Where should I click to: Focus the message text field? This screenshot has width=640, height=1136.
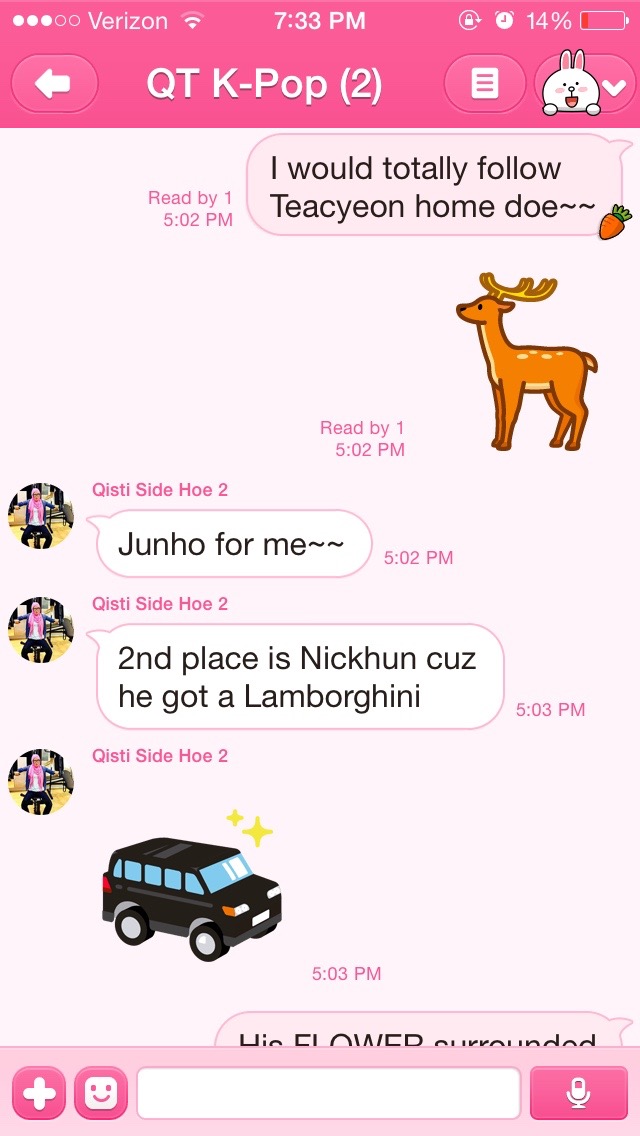328,1092
